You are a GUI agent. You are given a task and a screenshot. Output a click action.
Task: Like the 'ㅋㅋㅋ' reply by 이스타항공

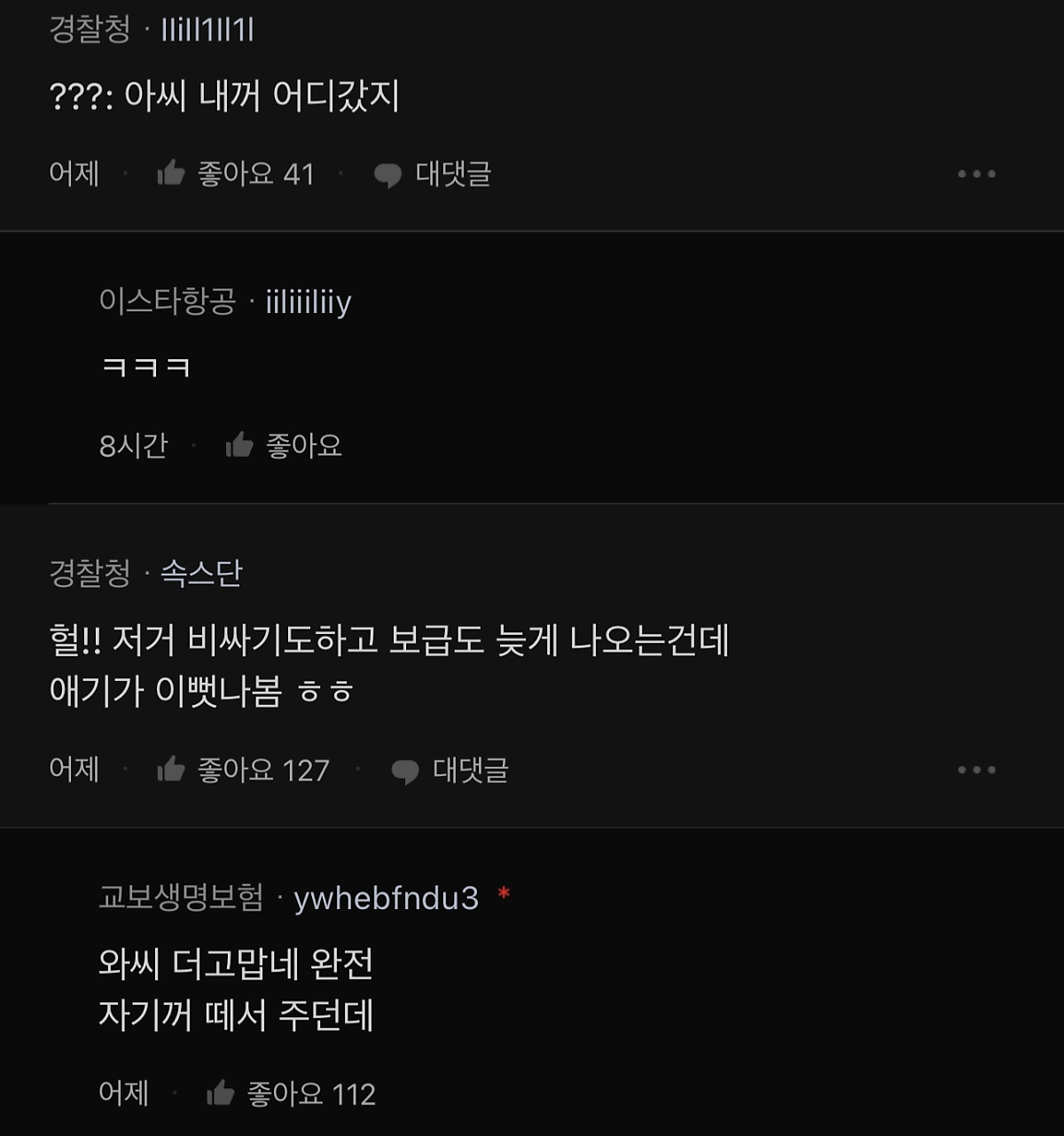(239, 445)
